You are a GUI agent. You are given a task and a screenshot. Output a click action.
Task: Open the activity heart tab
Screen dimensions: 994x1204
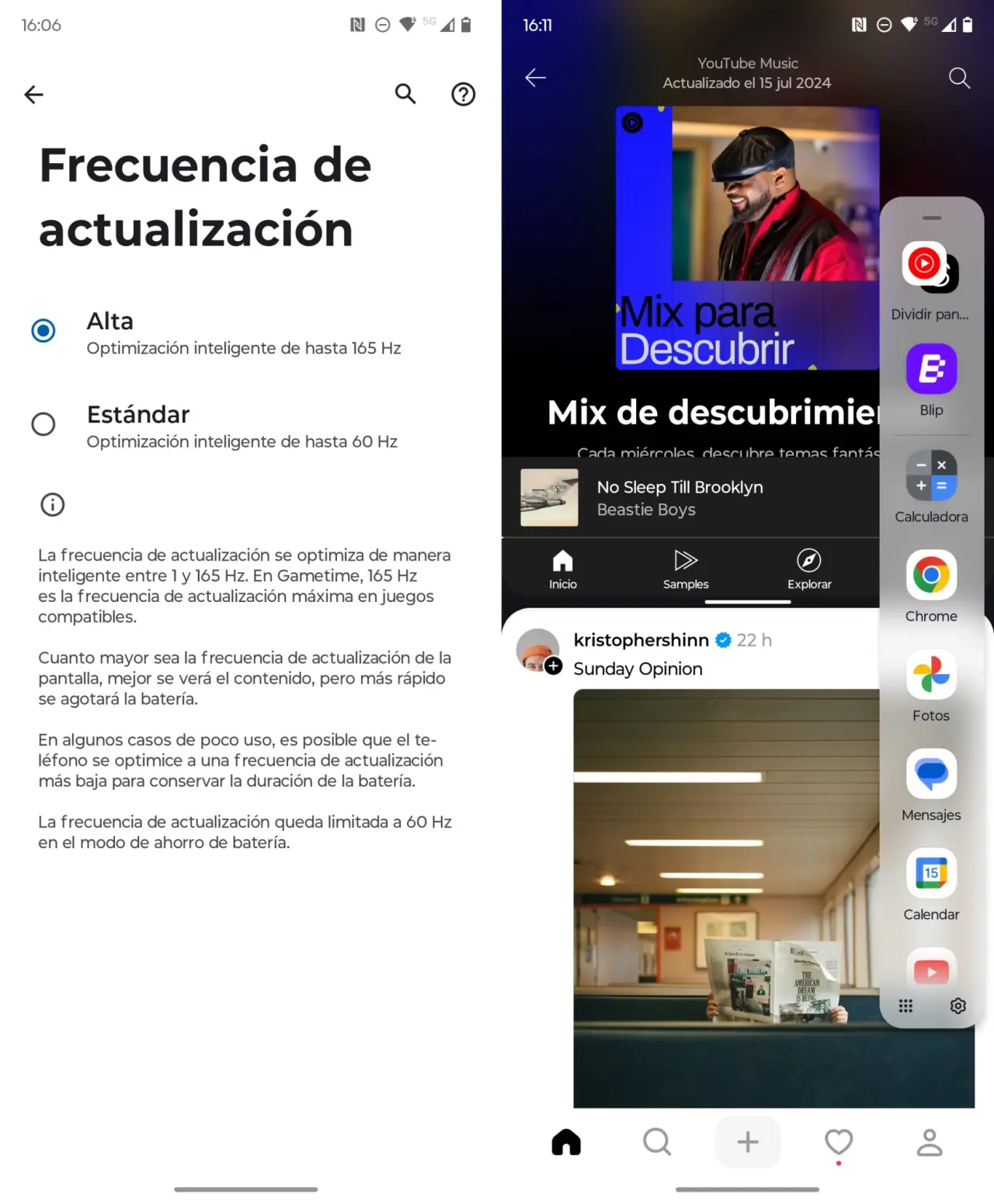[838, 1142]
